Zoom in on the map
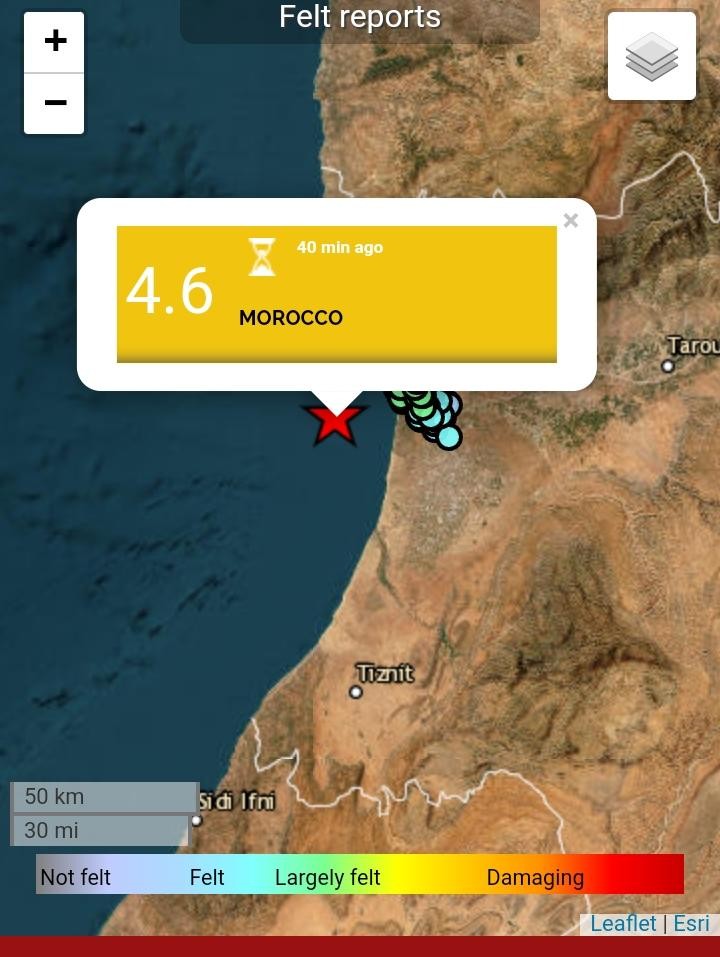720x957 pixels. [x=54, y=42]
